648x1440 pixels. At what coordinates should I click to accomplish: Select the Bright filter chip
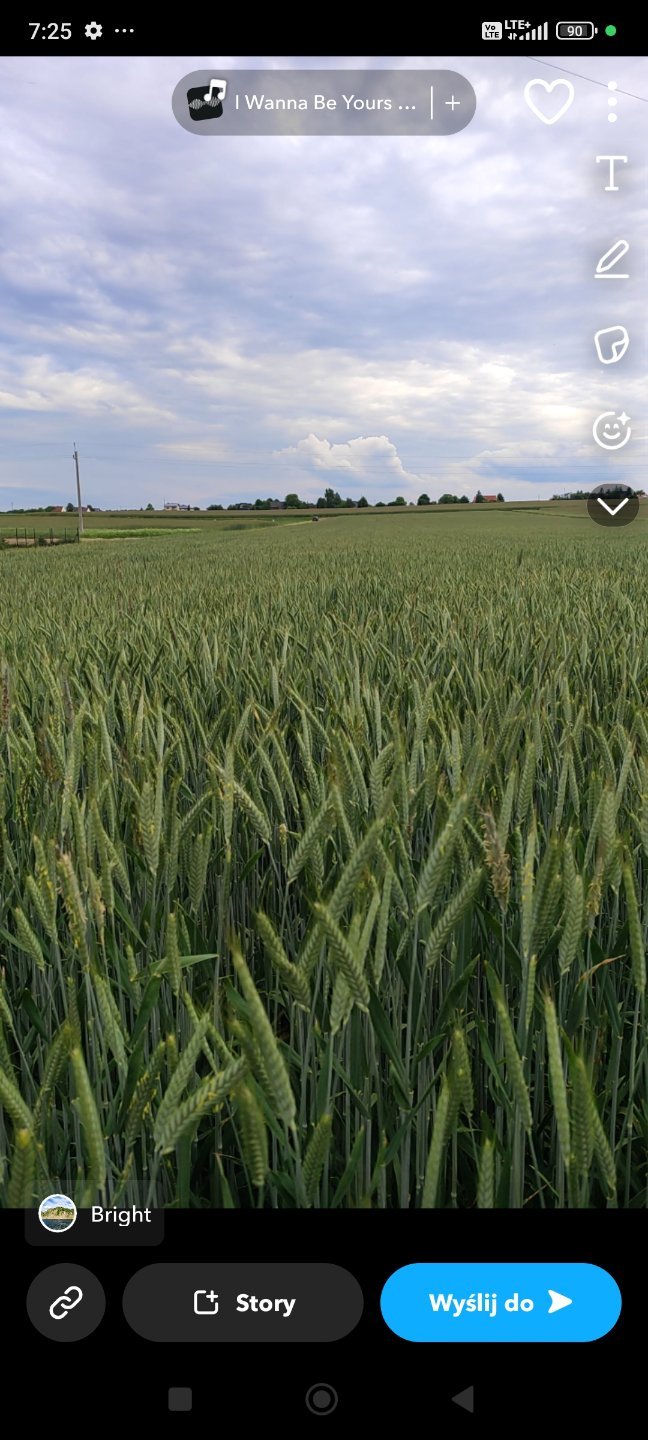pos(95,1214)
